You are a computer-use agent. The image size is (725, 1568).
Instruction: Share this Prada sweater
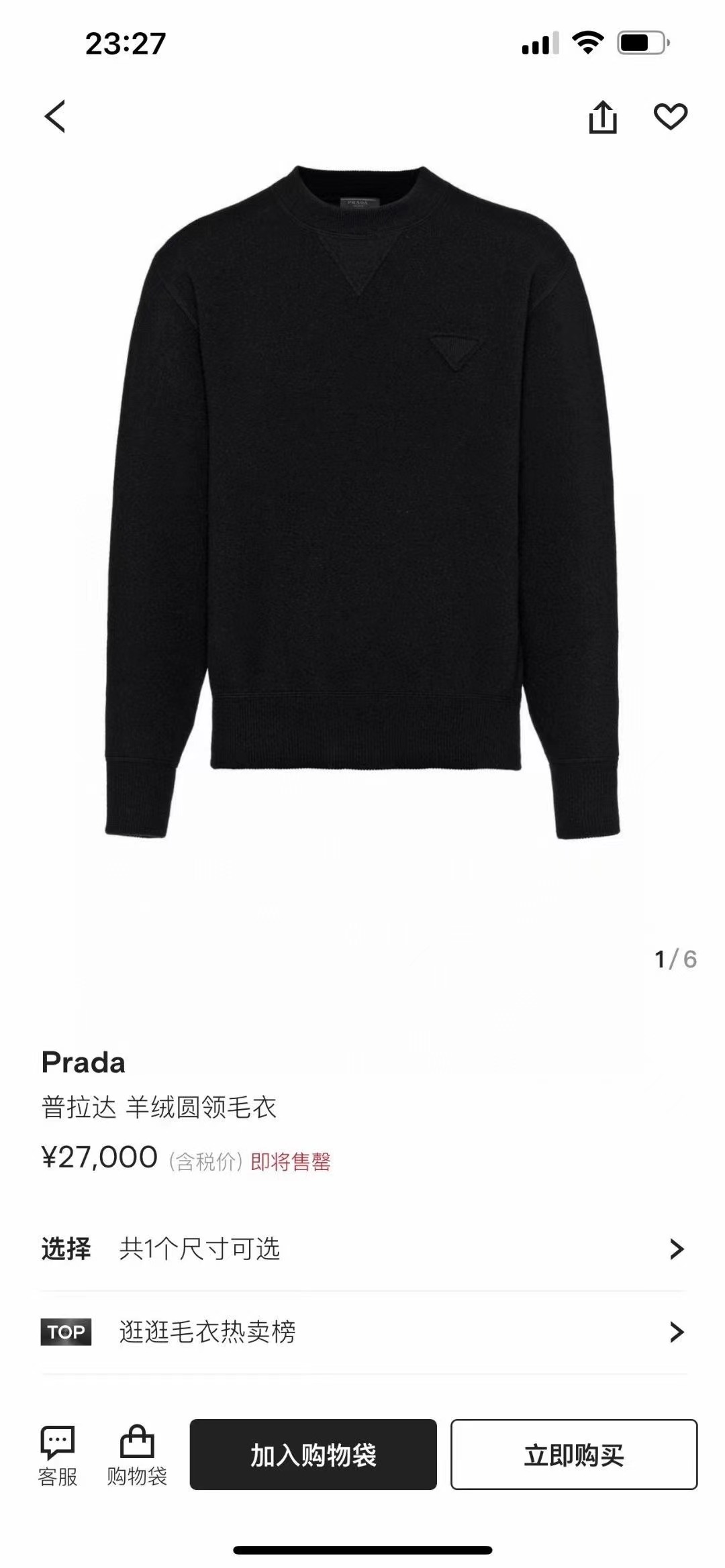tap(602, 117)
